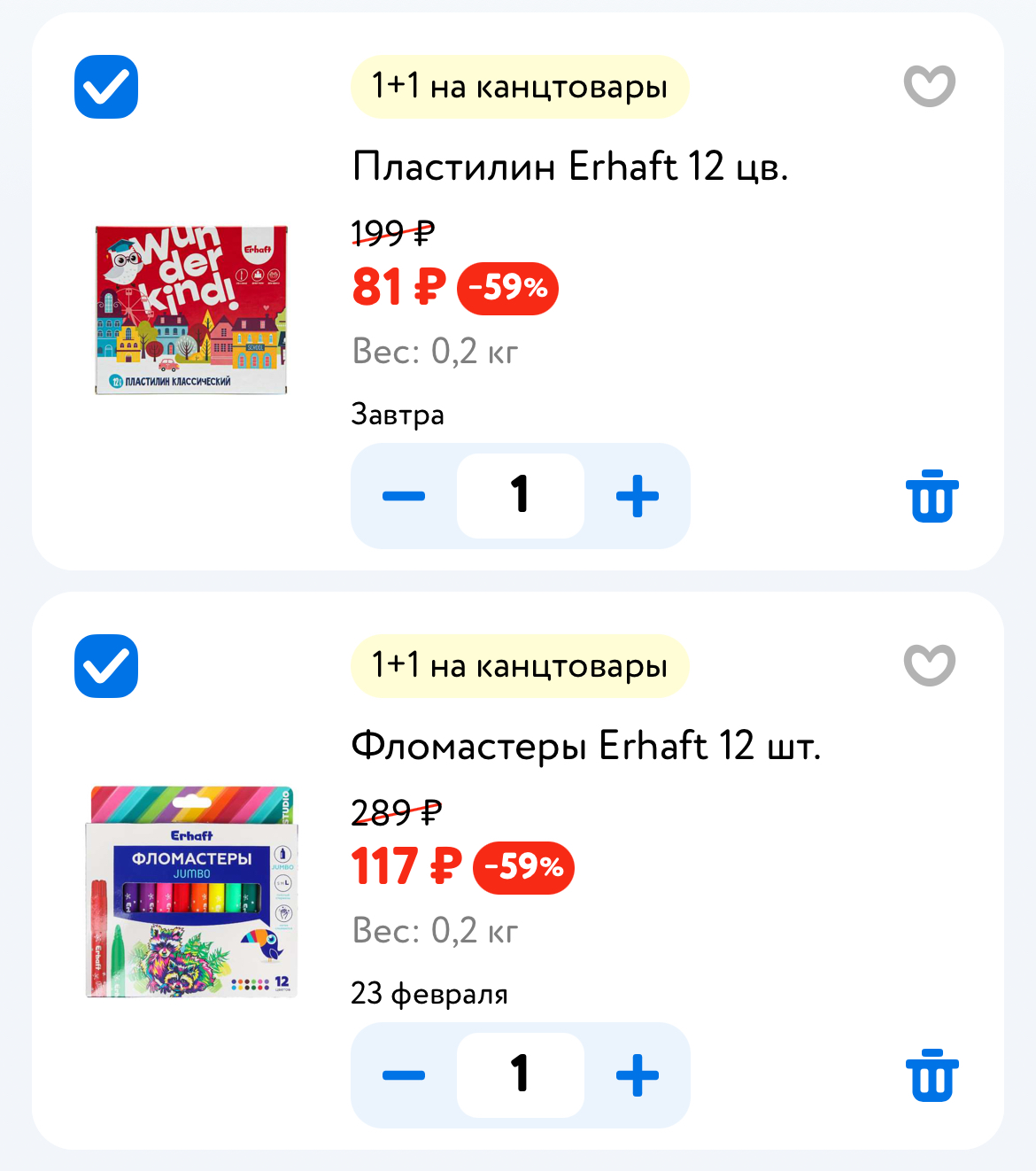Increase quantity of Пластилин Erhaft
Image resolution: width=1036 pixels, height=1171 pixels.
pyautogui.click(x=638, y=496)
